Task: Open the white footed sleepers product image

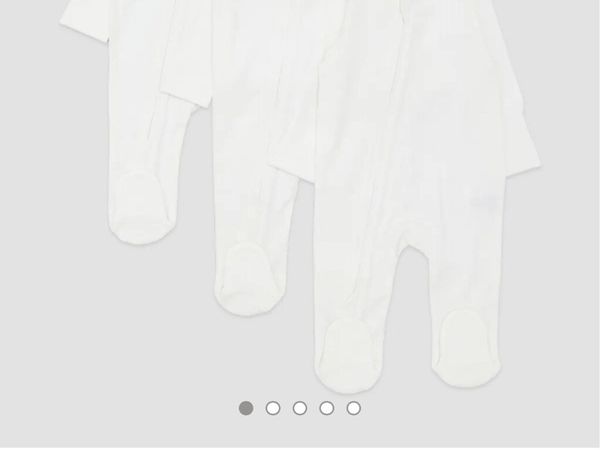Action: (x=300, y=190)
